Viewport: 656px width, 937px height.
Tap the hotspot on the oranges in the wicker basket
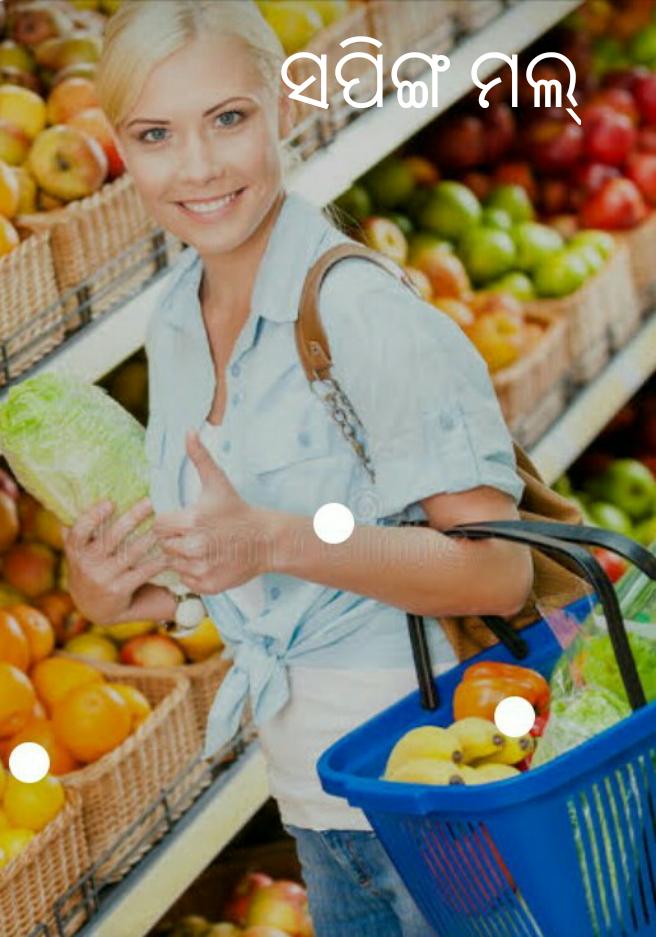click(x=29, y=762)
